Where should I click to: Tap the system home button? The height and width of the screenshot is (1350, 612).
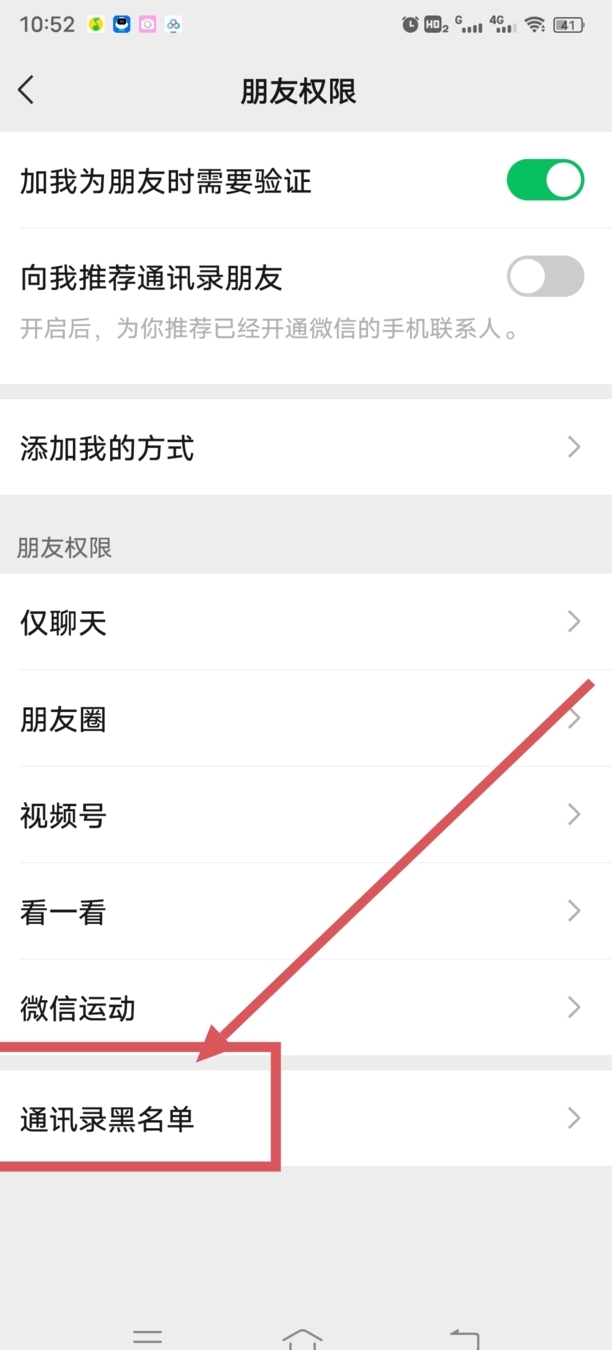point(303,1337)
